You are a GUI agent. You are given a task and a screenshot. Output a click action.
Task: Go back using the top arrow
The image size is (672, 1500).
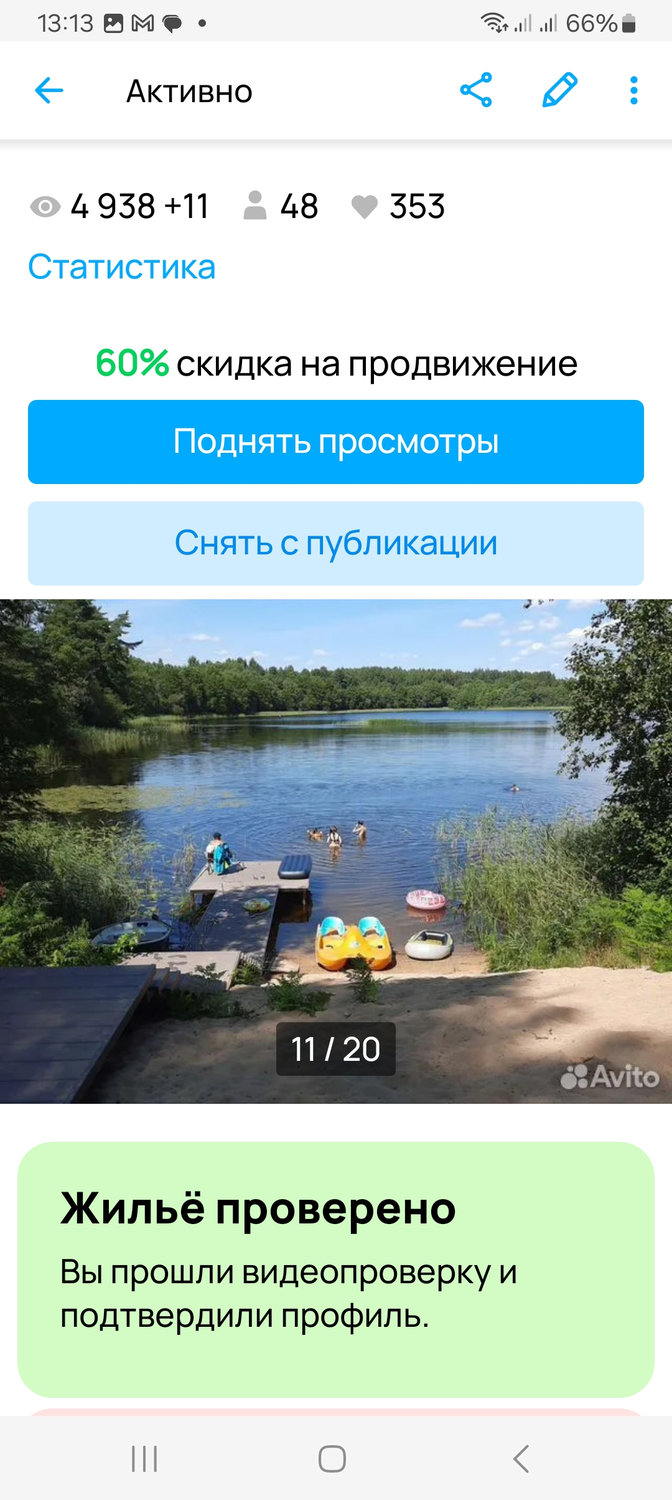click(48, 91)
